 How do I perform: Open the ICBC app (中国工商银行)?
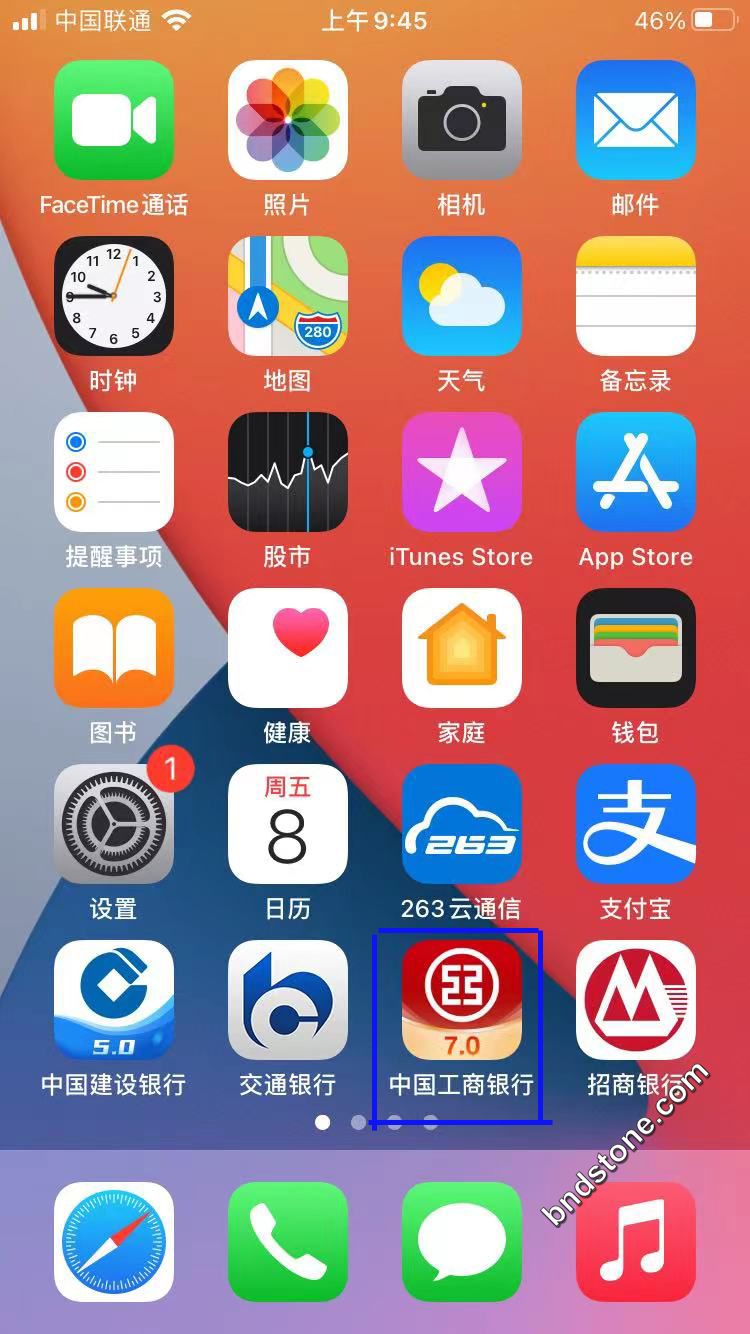coord(461,1000)
